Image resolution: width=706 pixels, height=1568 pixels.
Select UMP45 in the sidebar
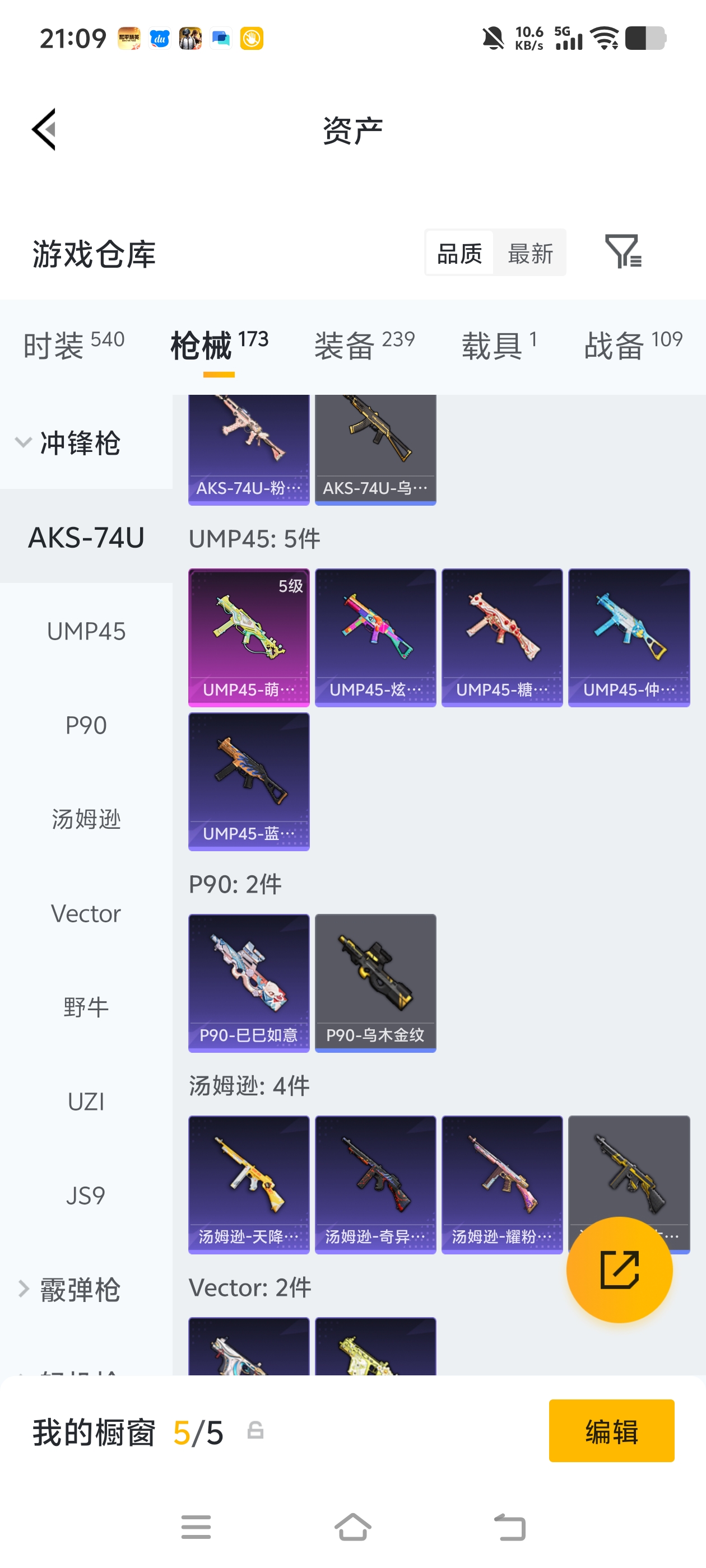86,631
